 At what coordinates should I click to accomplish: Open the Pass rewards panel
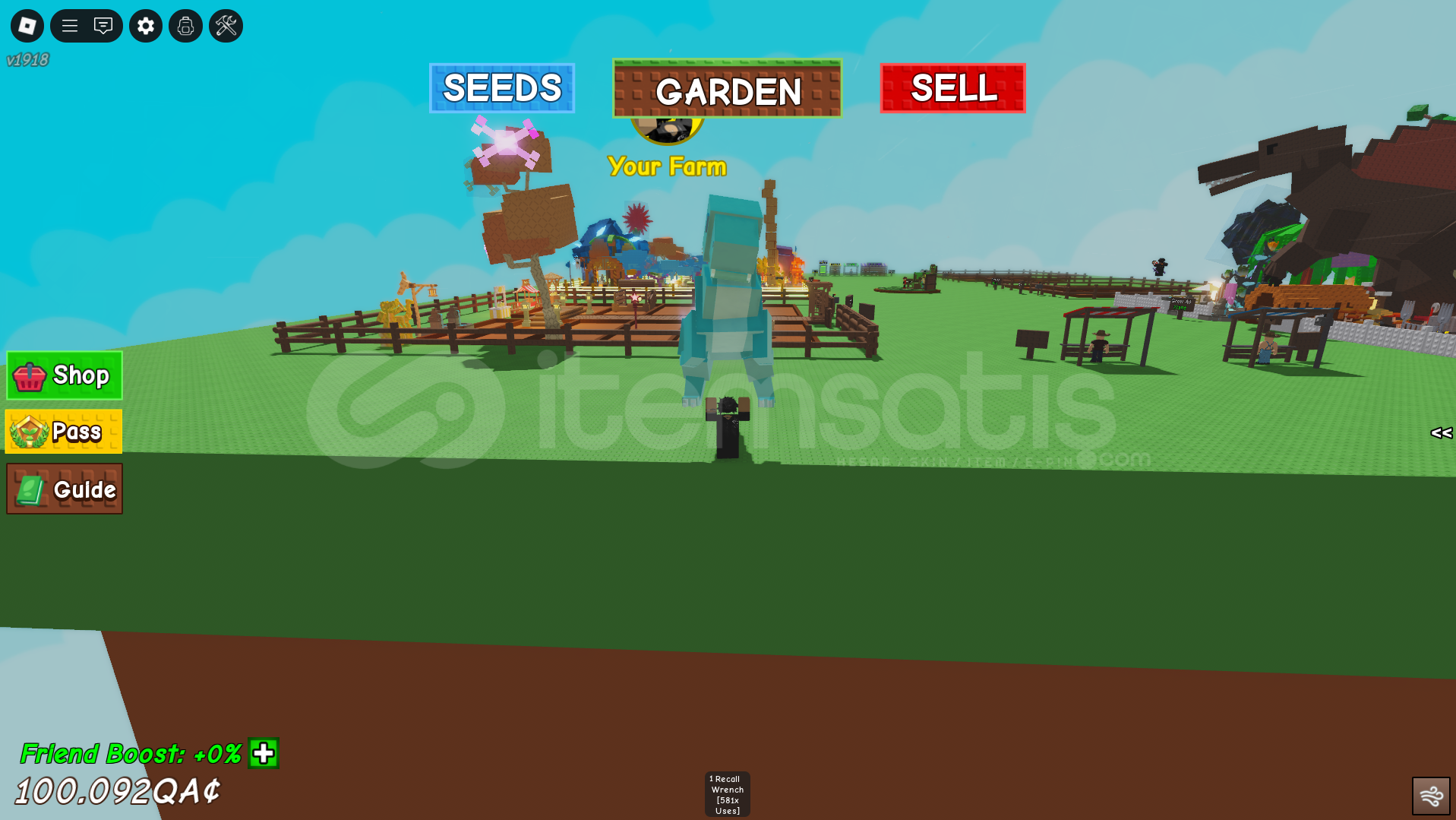point(64,432)
